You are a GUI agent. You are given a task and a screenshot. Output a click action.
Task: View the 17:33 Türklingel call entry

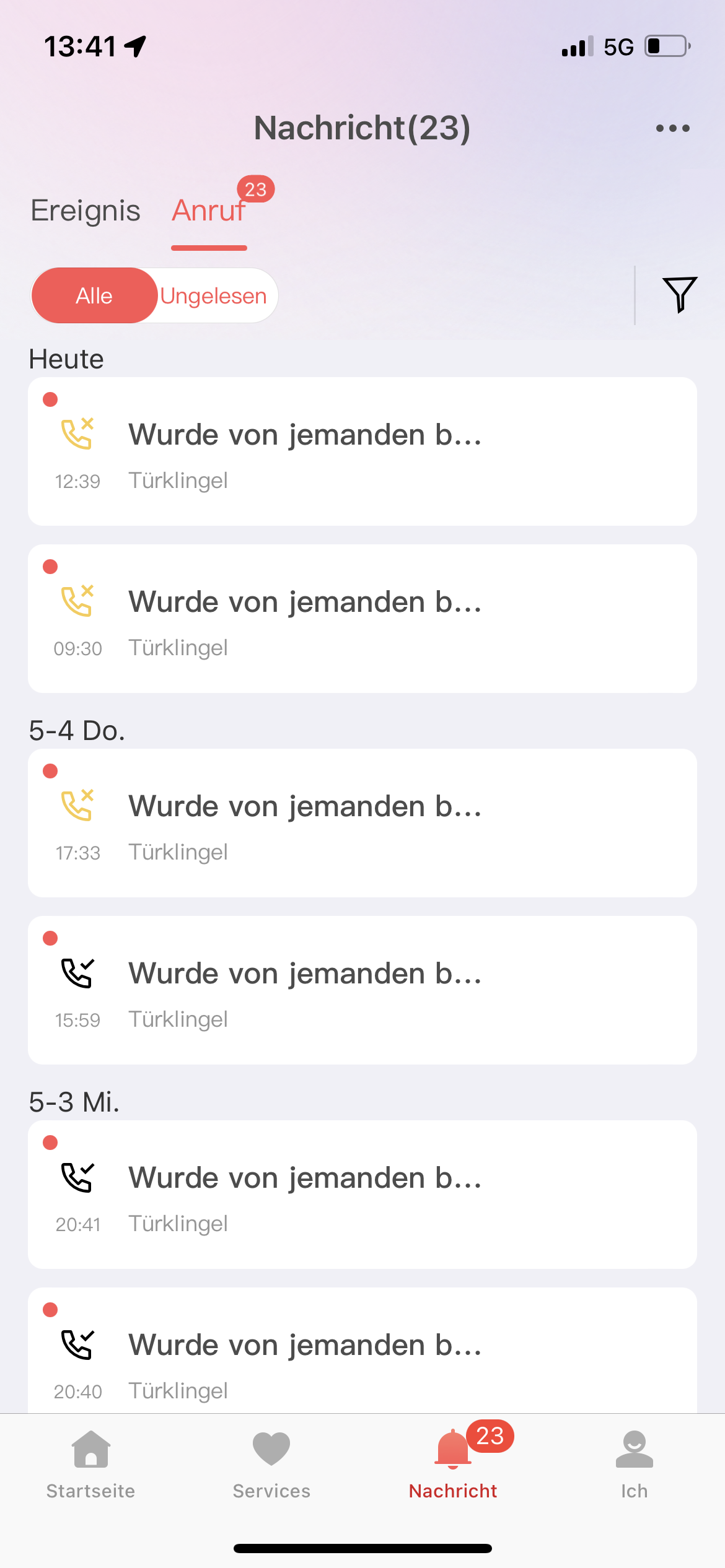(362, 823)
